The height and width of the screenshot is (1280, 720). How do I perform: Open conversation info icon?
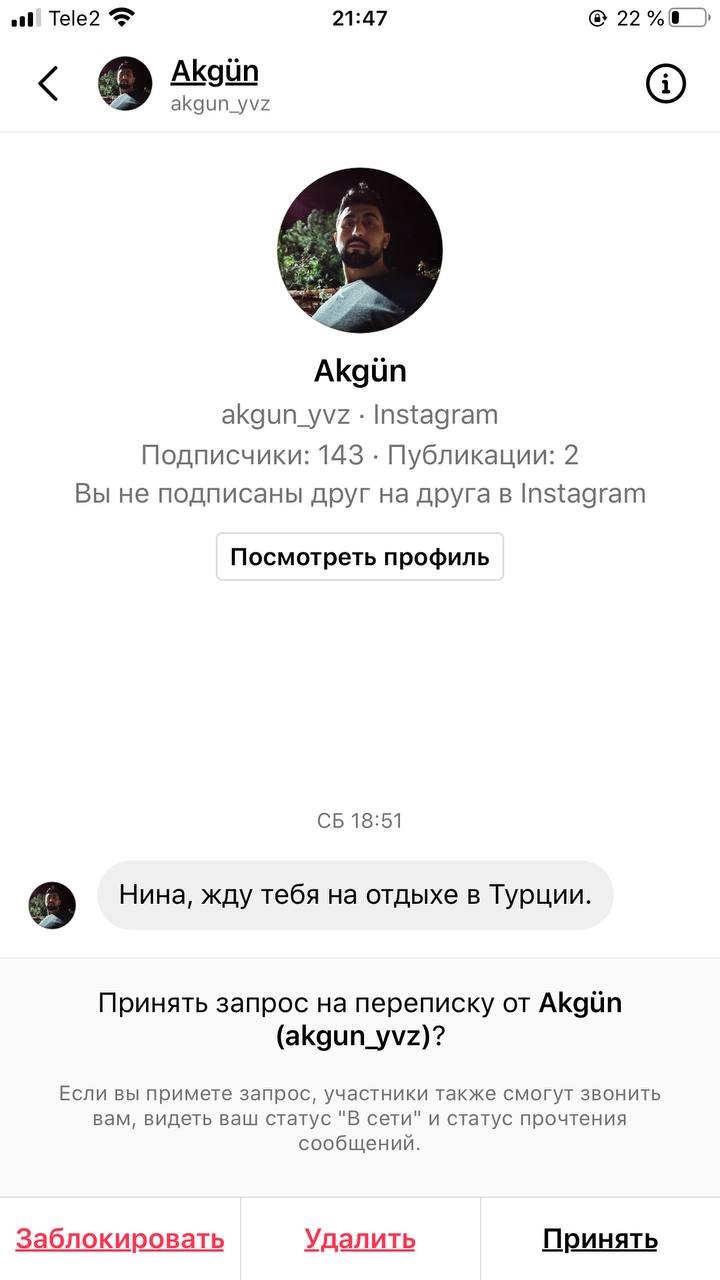pos(666,84)
